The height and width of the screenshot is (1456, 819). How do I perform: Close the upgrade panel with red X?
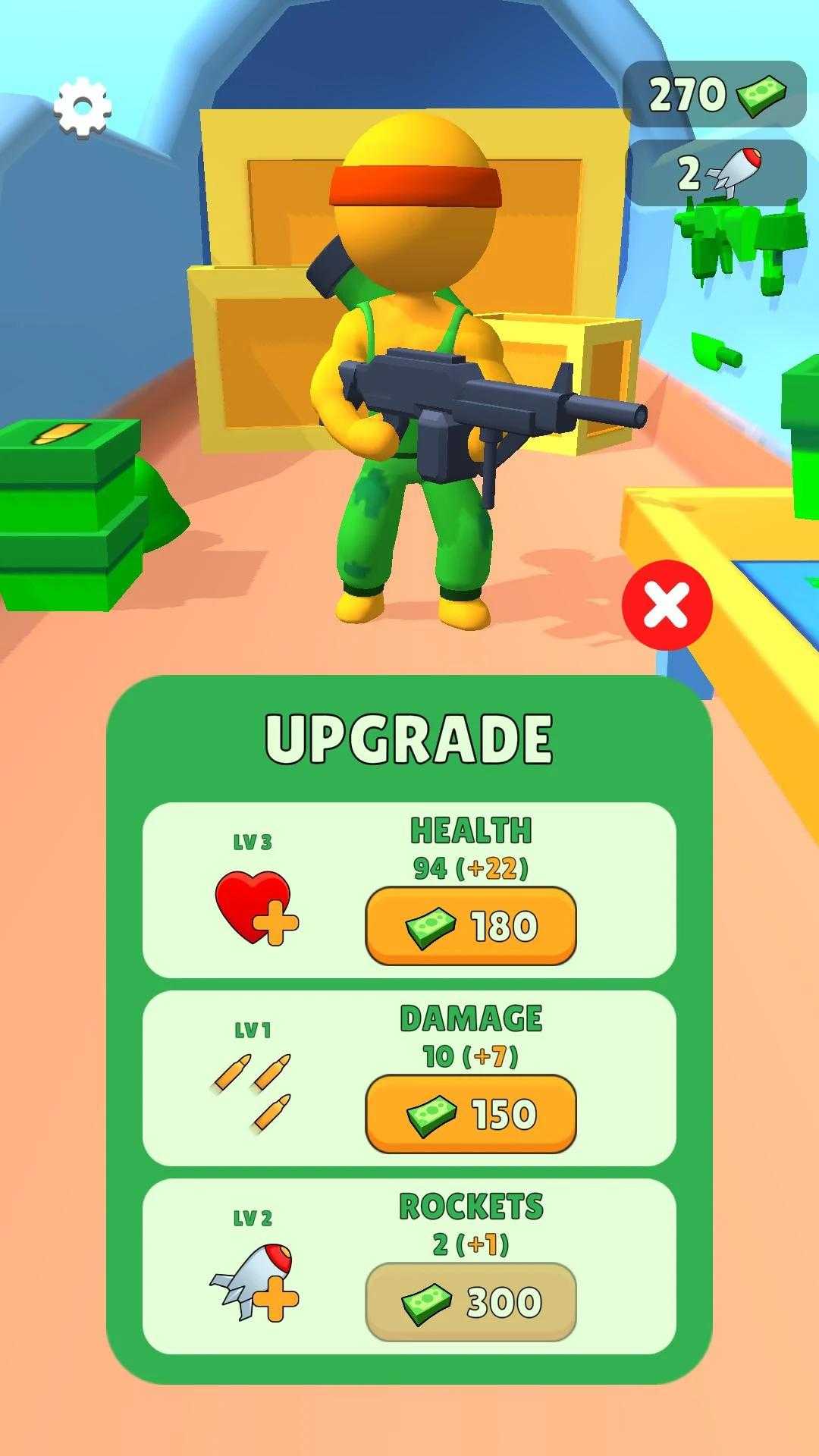667,605
